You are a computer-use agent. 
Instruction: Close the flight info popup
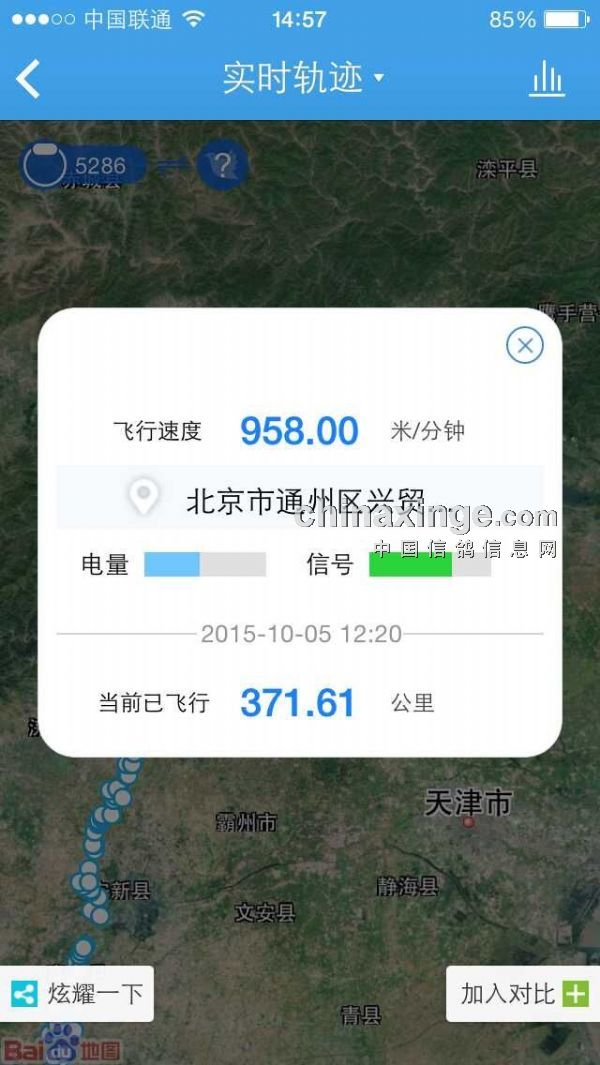click(x=525, y=346)
